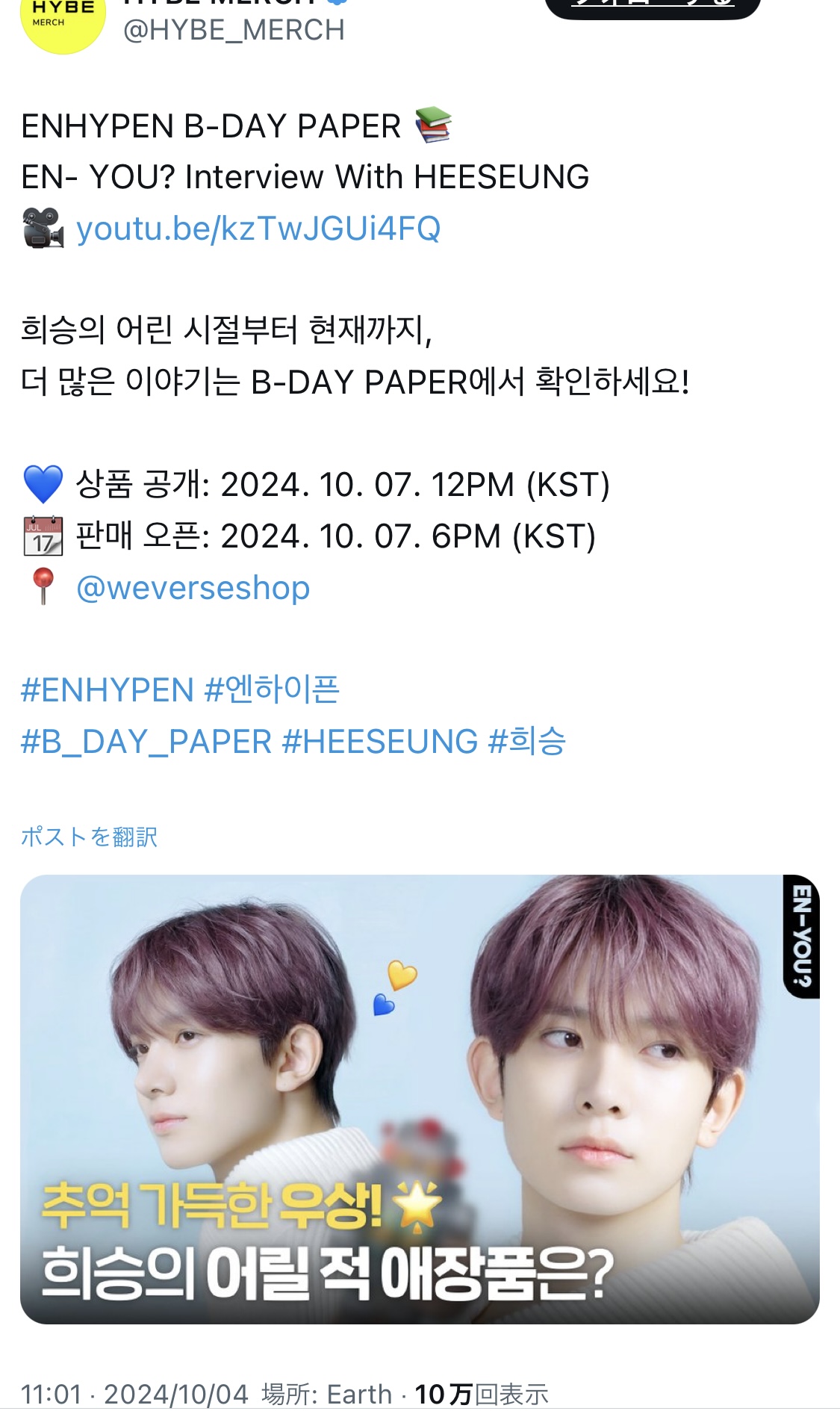Screen dimensions: 840x1417
Task: Open the @weverseshop mention
Action: coord(193,588)
